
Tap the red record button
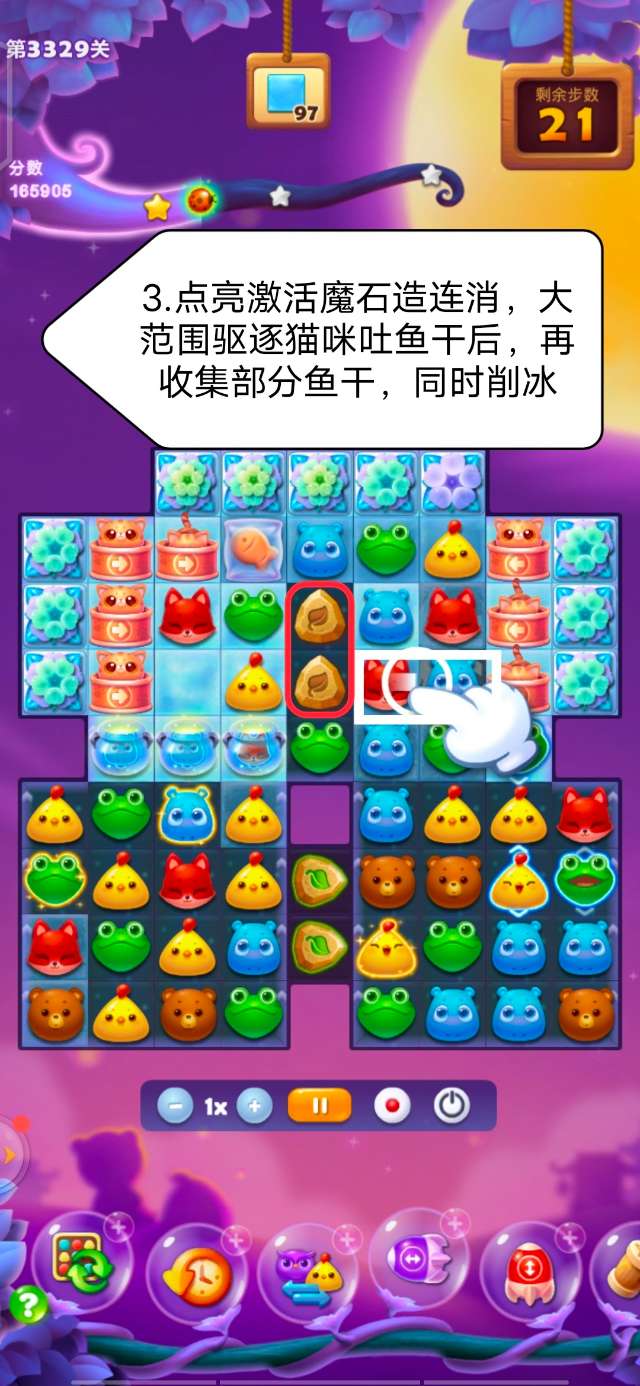pos(392,1106)
